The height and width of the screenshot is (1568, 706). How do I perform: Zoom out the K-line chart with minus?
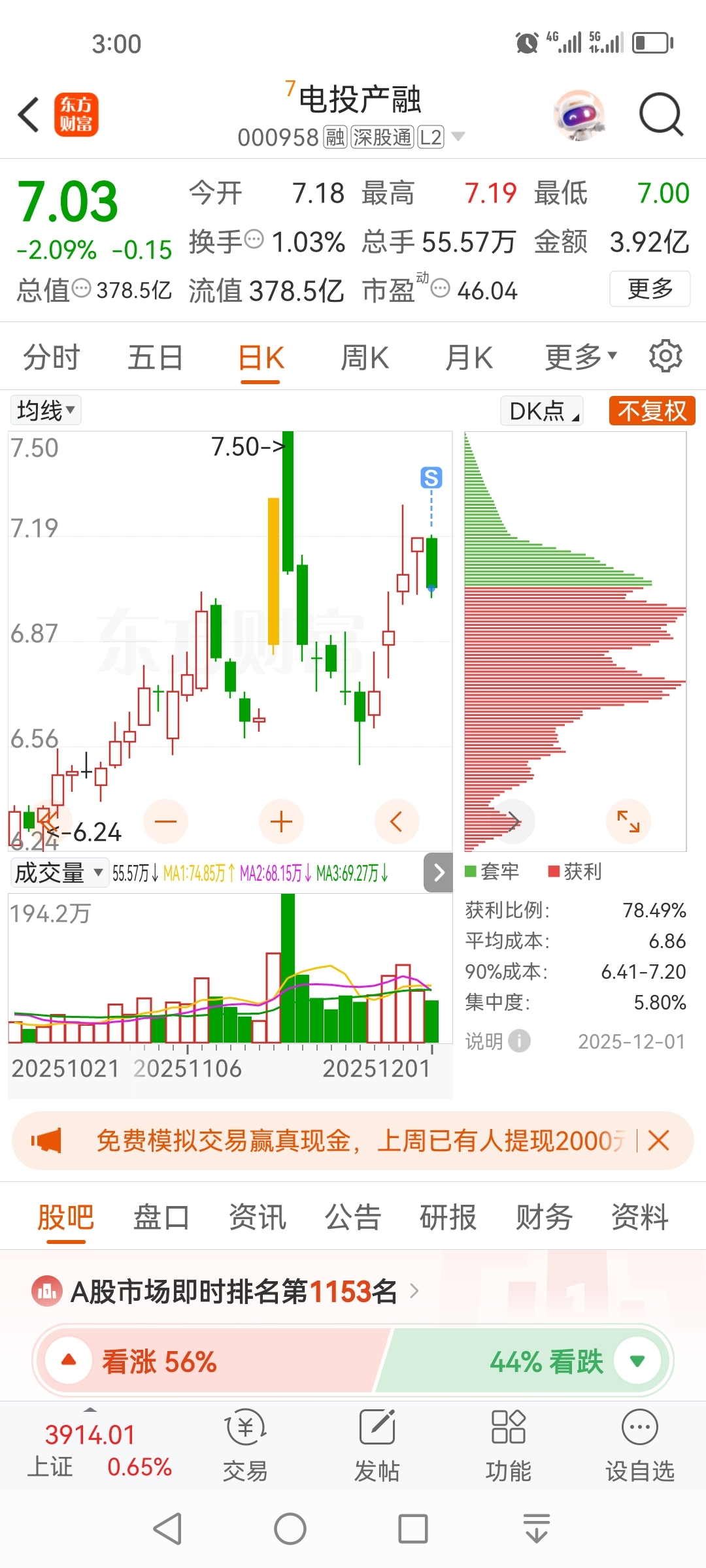point(166,821)
